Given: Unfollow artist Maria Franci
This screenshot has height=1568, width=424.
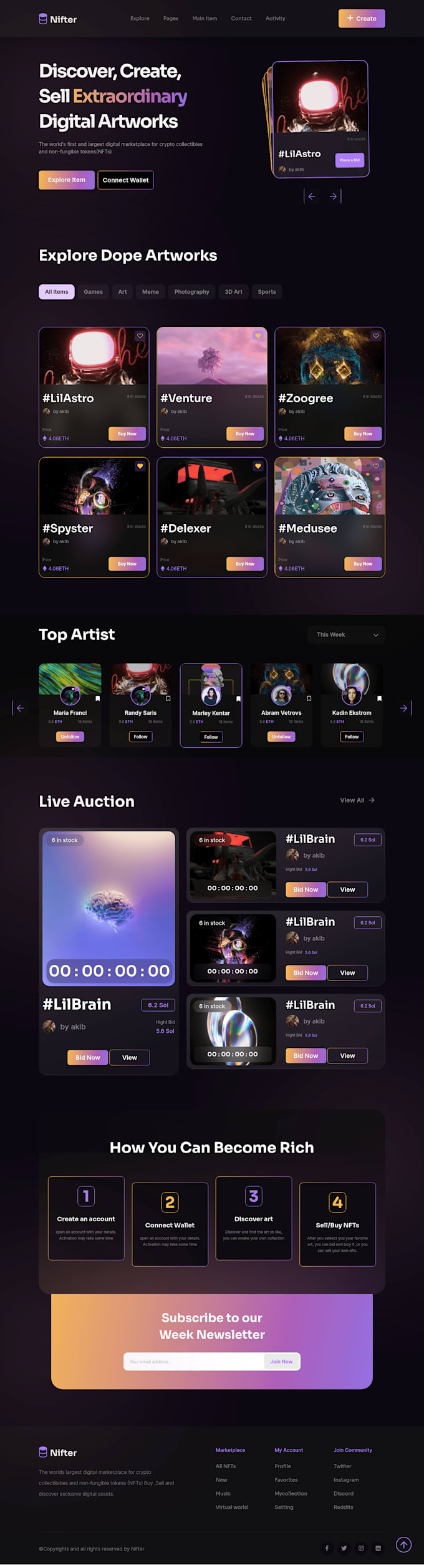Looking at the screenshot, I should [70, 737].
